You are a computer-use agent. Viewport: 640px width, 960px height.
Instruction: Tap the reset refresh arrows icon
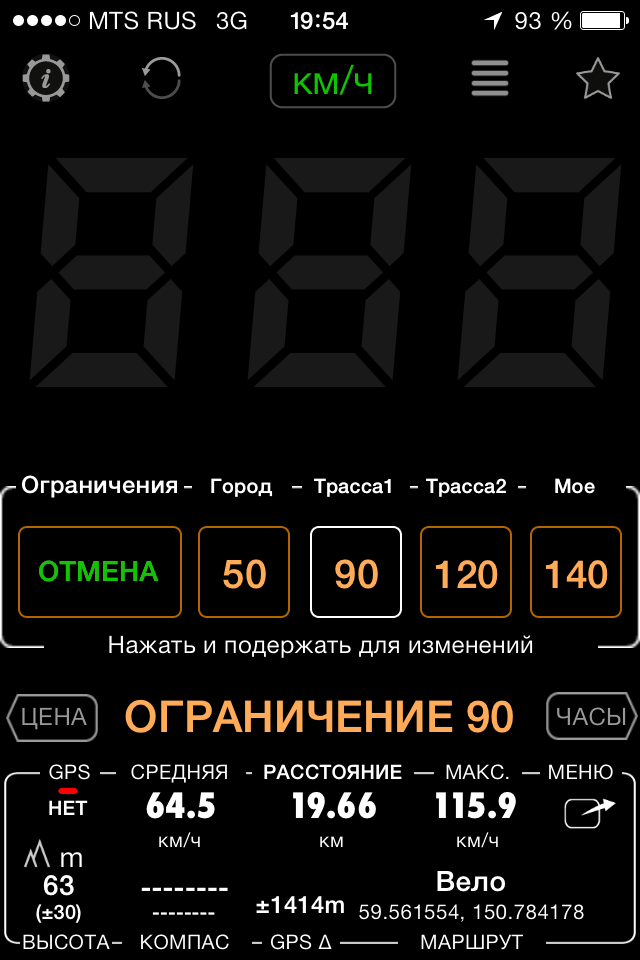coord(161,79)
